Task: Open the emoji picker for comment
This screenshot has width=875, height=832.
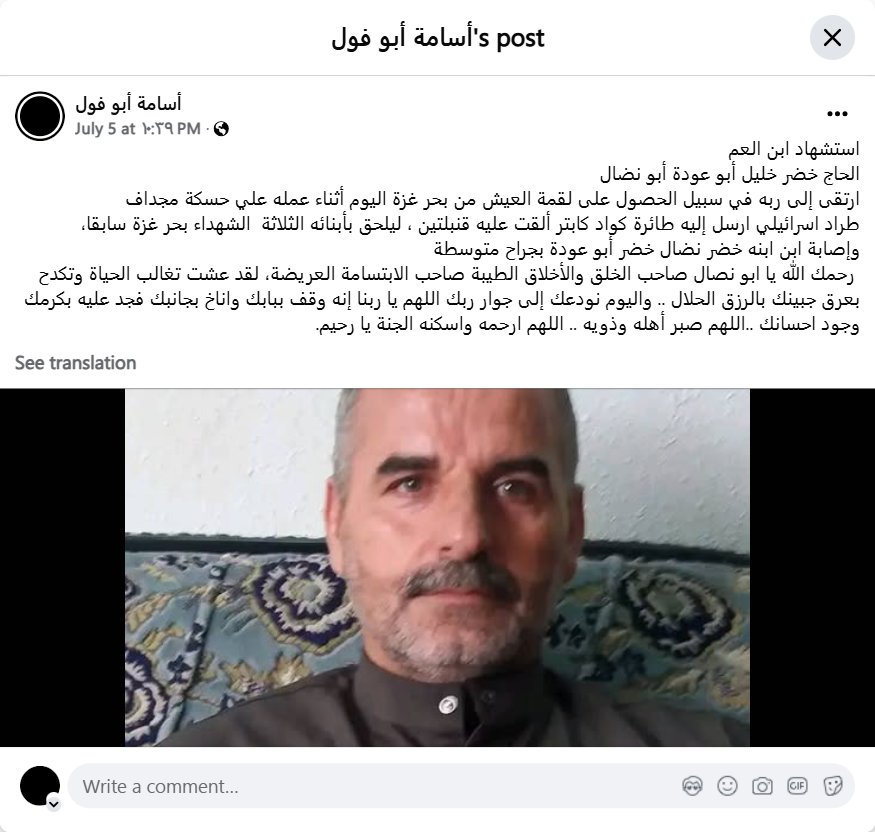Action: point(727,786)
